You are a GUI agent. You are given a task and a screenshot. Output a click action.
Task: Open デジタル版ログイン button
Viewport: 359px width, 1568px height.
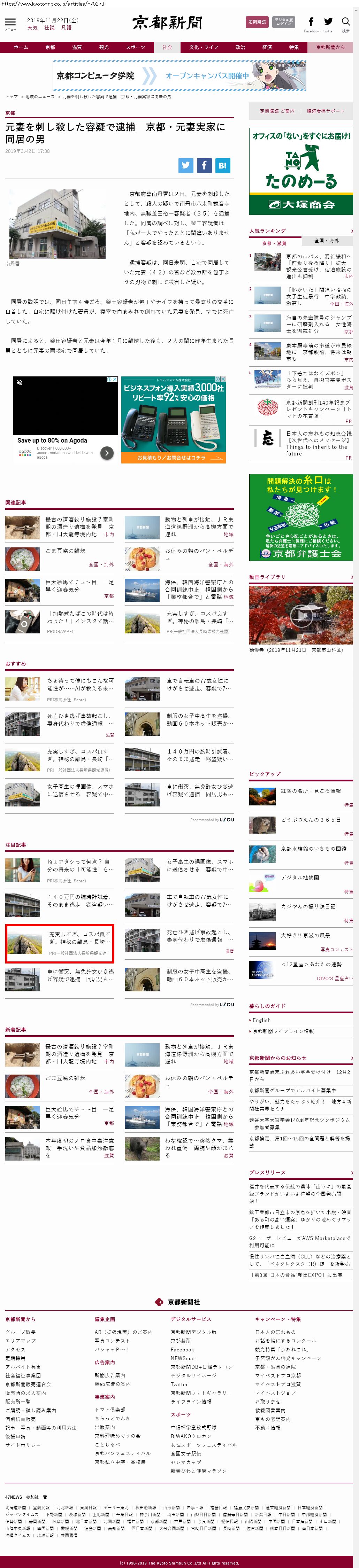[283, 22]
